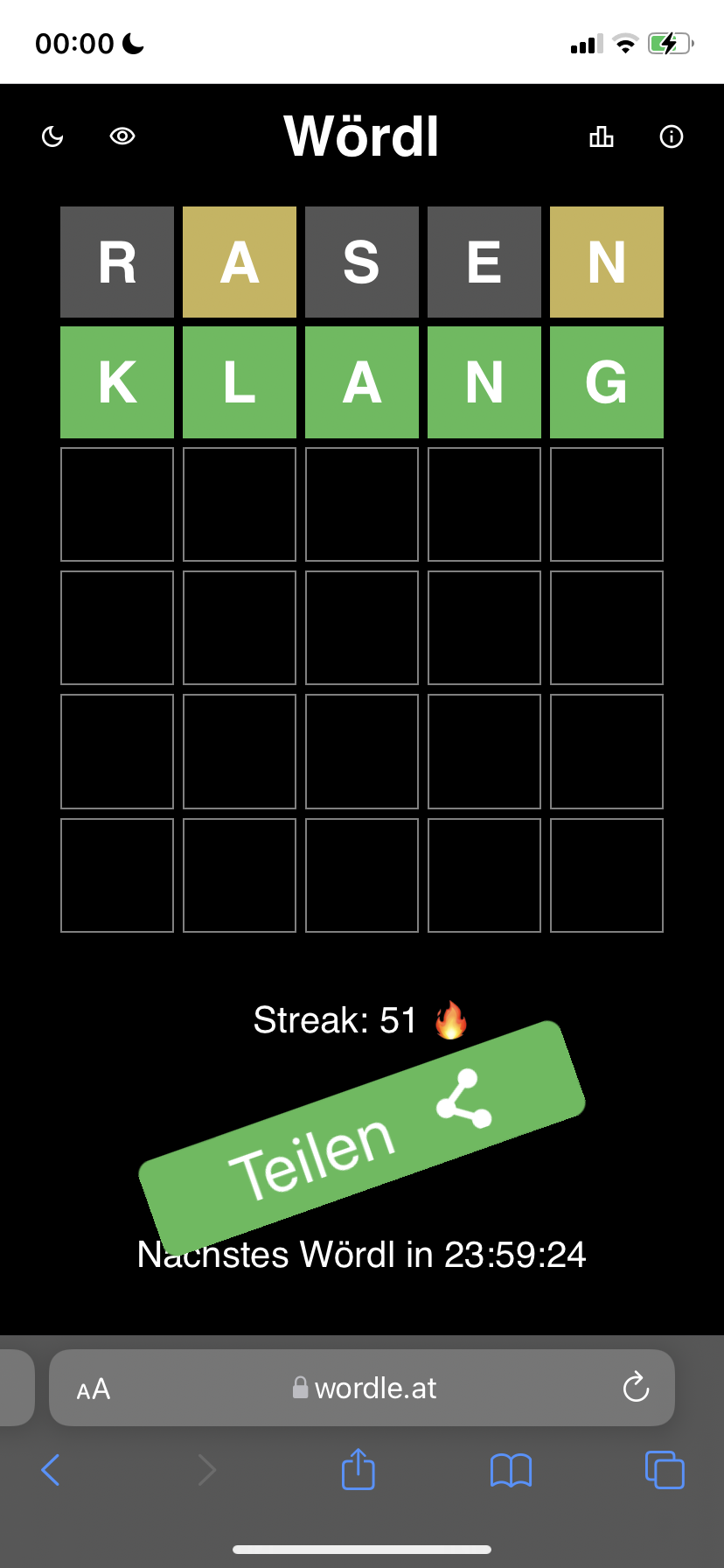
Task: Open the Safari share sheet
Action: (359, 1468)
